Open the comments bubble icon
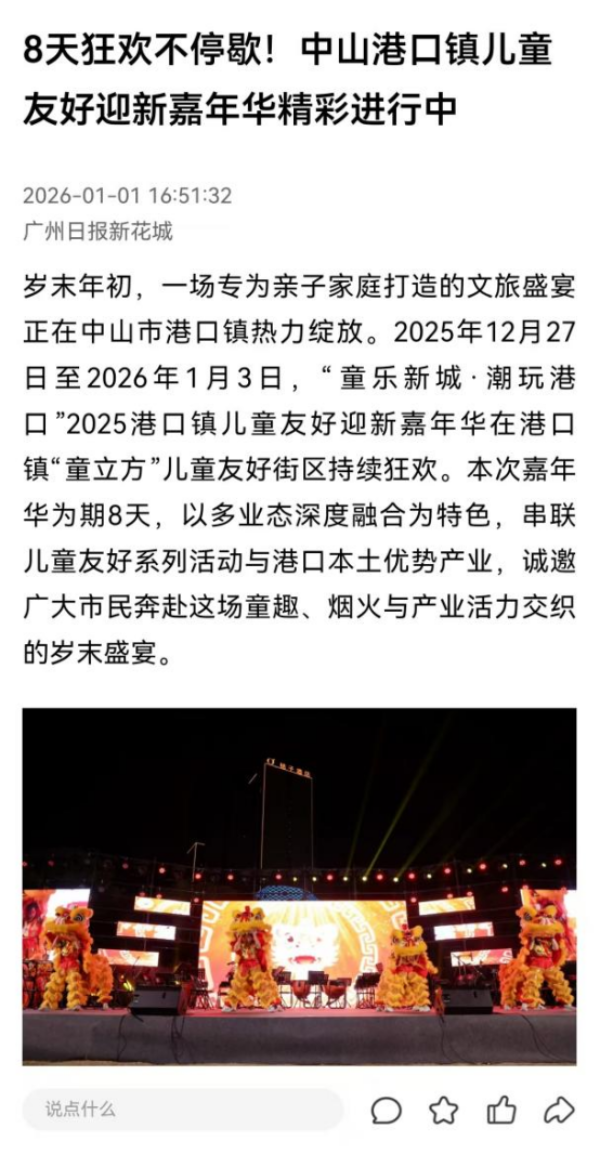The image size is (600, 1154). tap(386, 1110)
